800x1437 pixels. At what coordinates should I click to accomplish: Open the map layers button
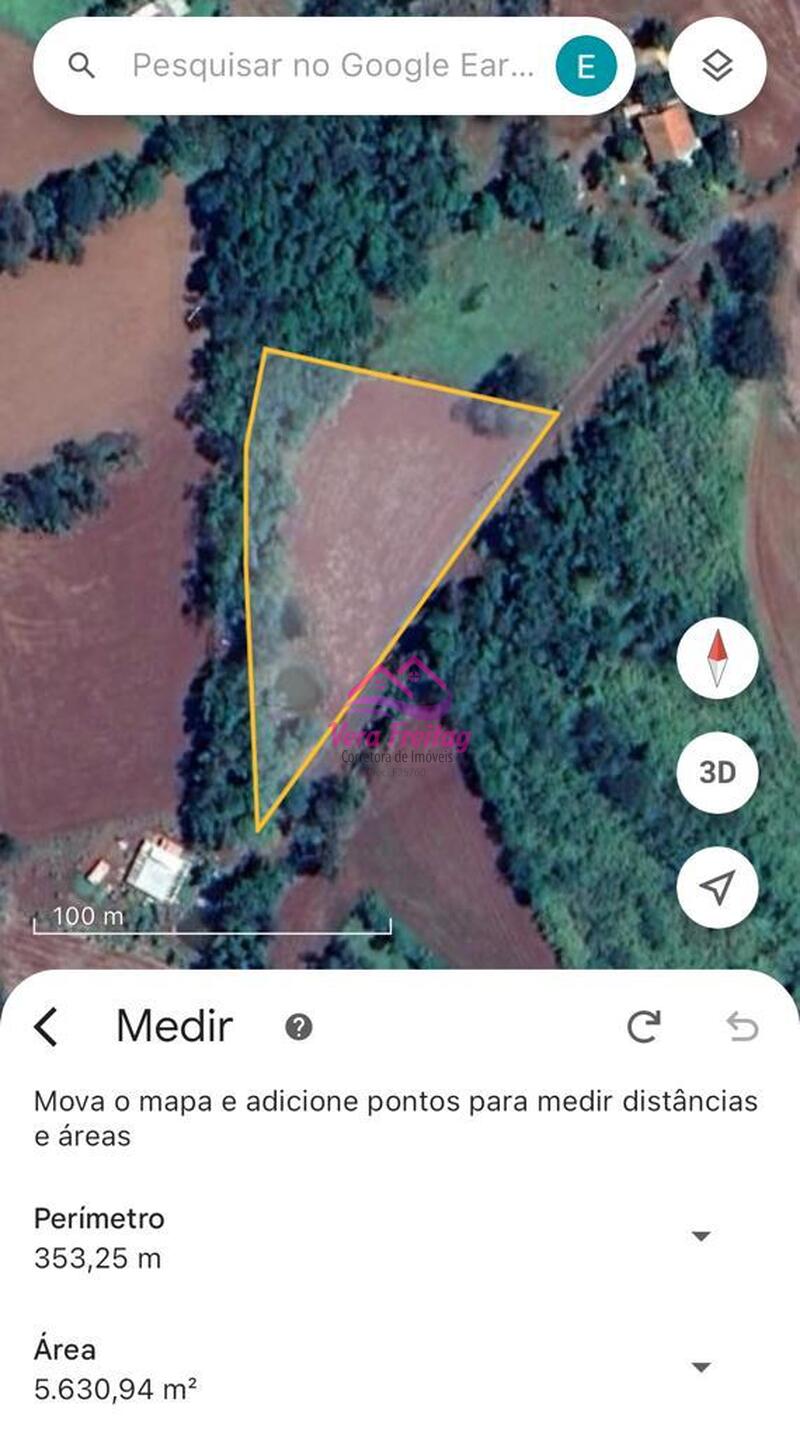718,66
